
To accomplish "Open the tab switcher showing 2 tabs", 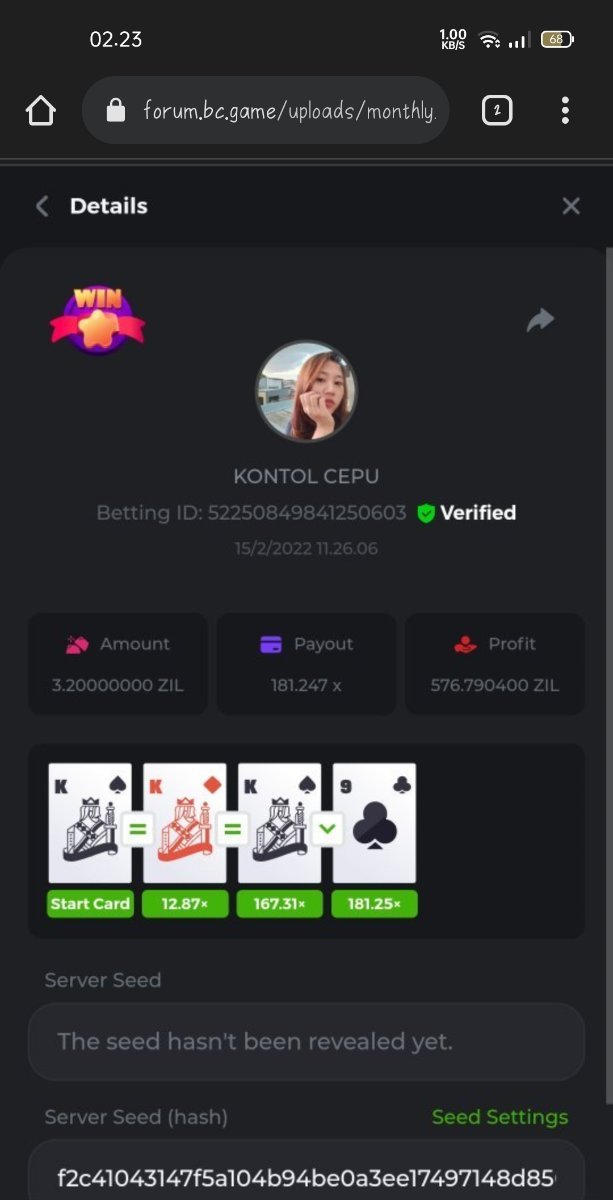I will [497, 110].
